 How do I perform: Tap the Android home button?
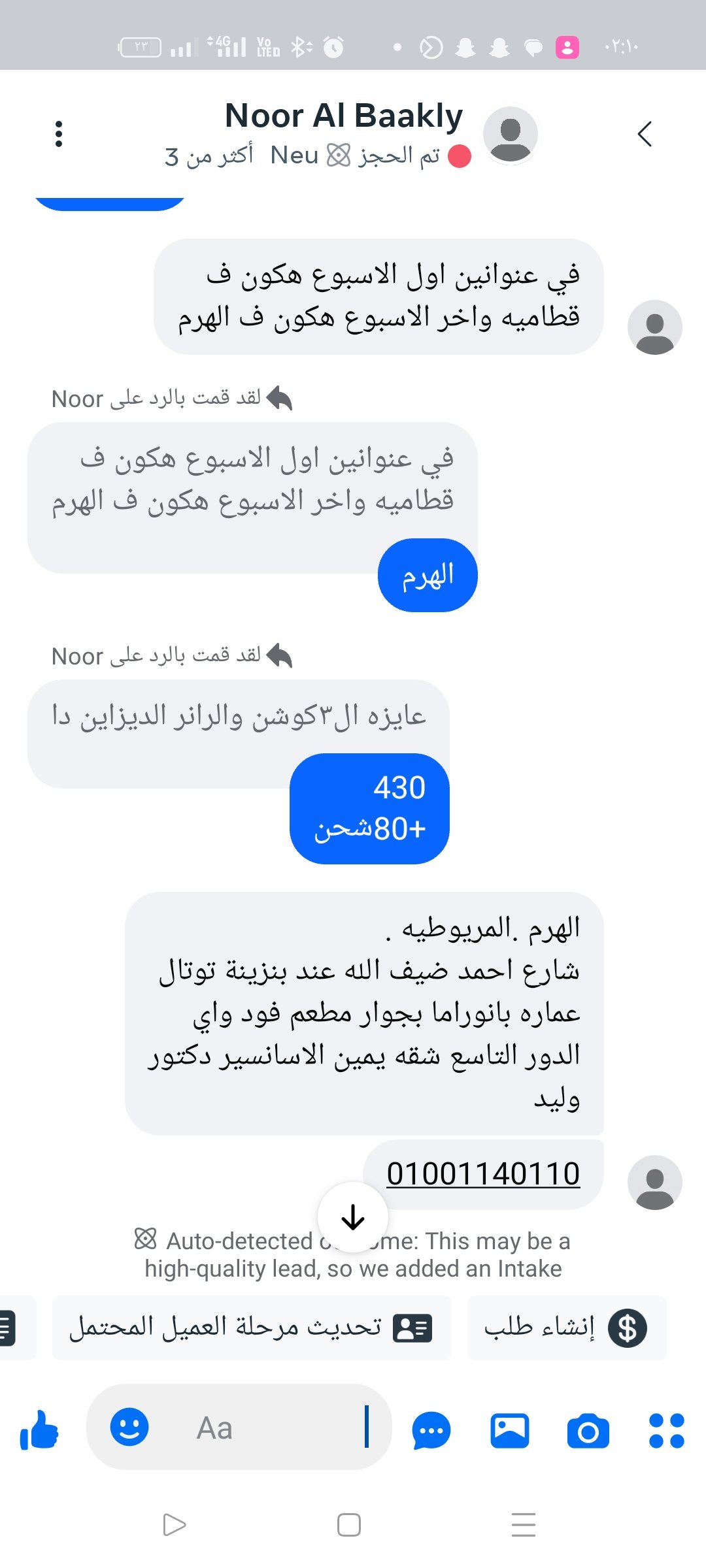(x=348, y=1526)
